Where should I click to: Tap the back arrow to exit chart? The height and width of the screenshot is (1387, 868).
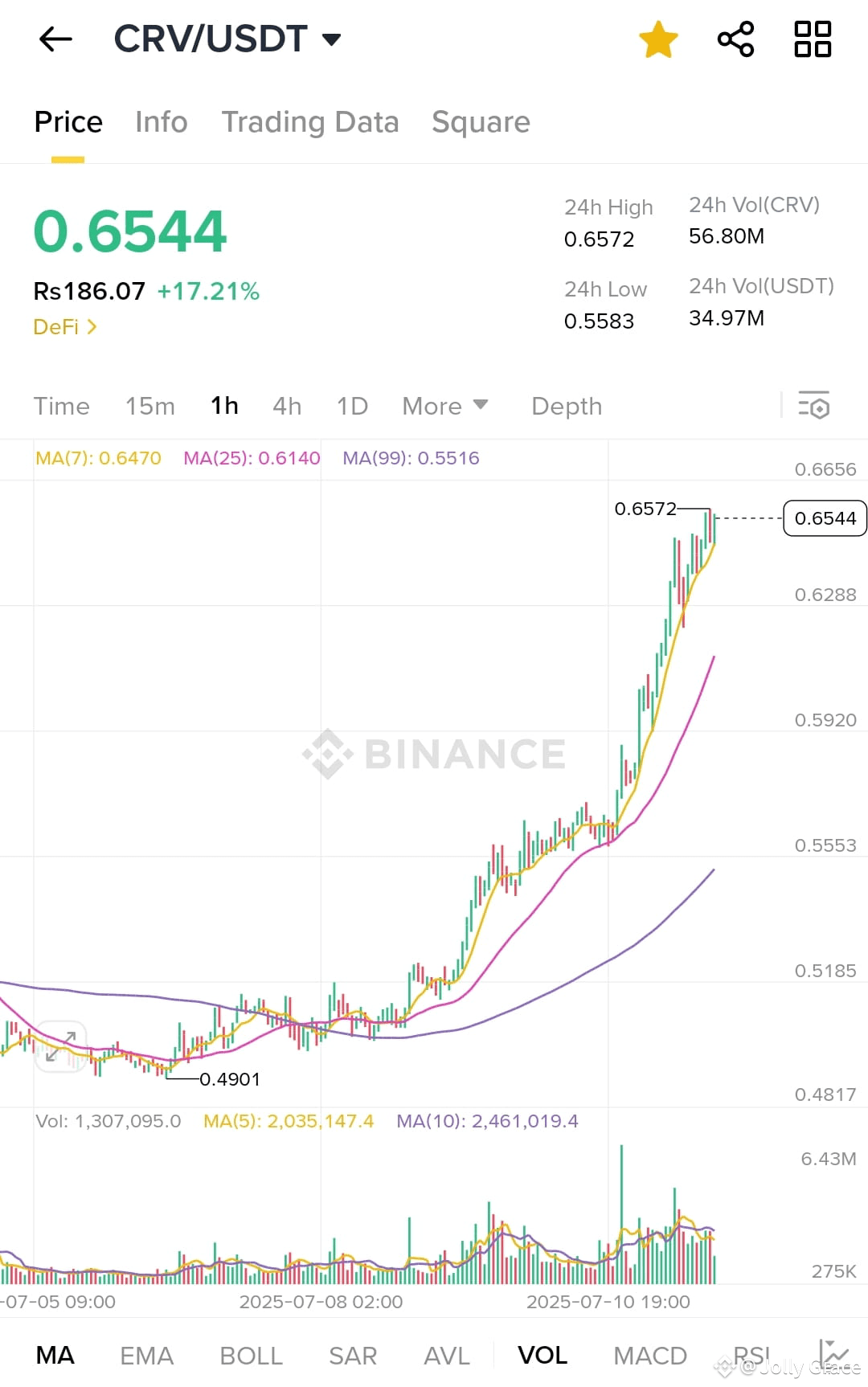[55, 39]
